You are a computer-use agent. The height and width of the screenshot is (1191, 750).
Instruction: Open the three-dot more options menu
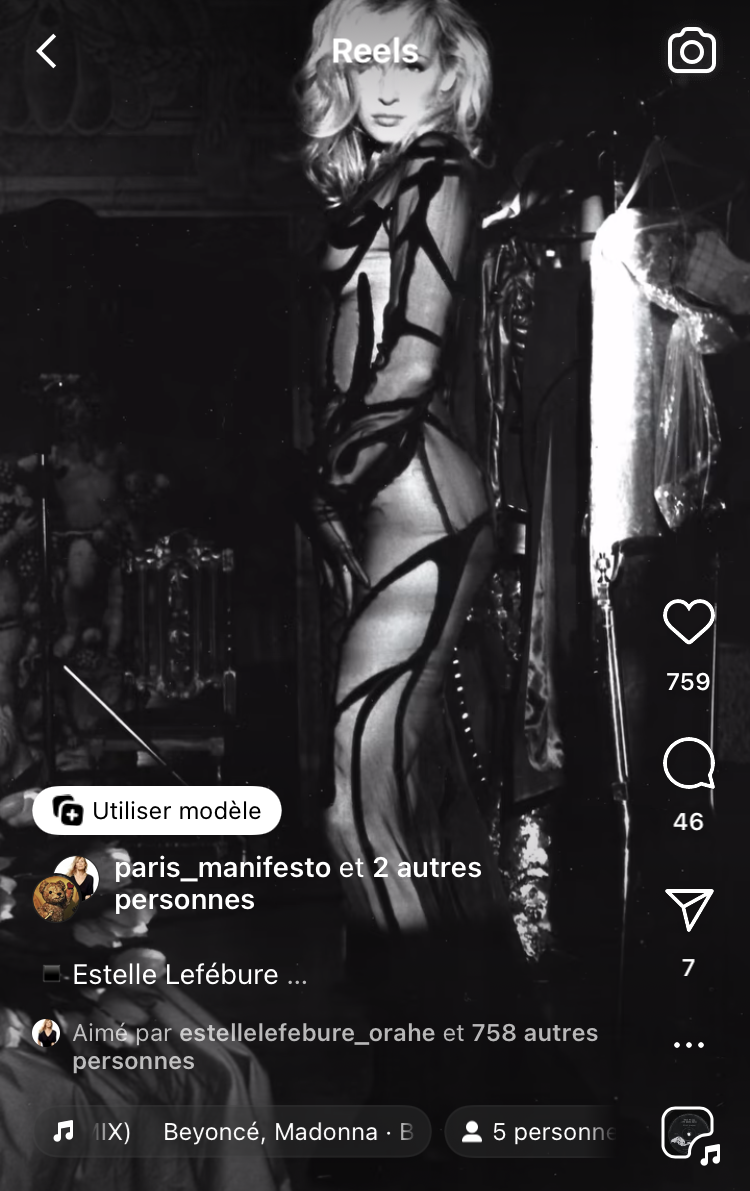point(689,1044)
